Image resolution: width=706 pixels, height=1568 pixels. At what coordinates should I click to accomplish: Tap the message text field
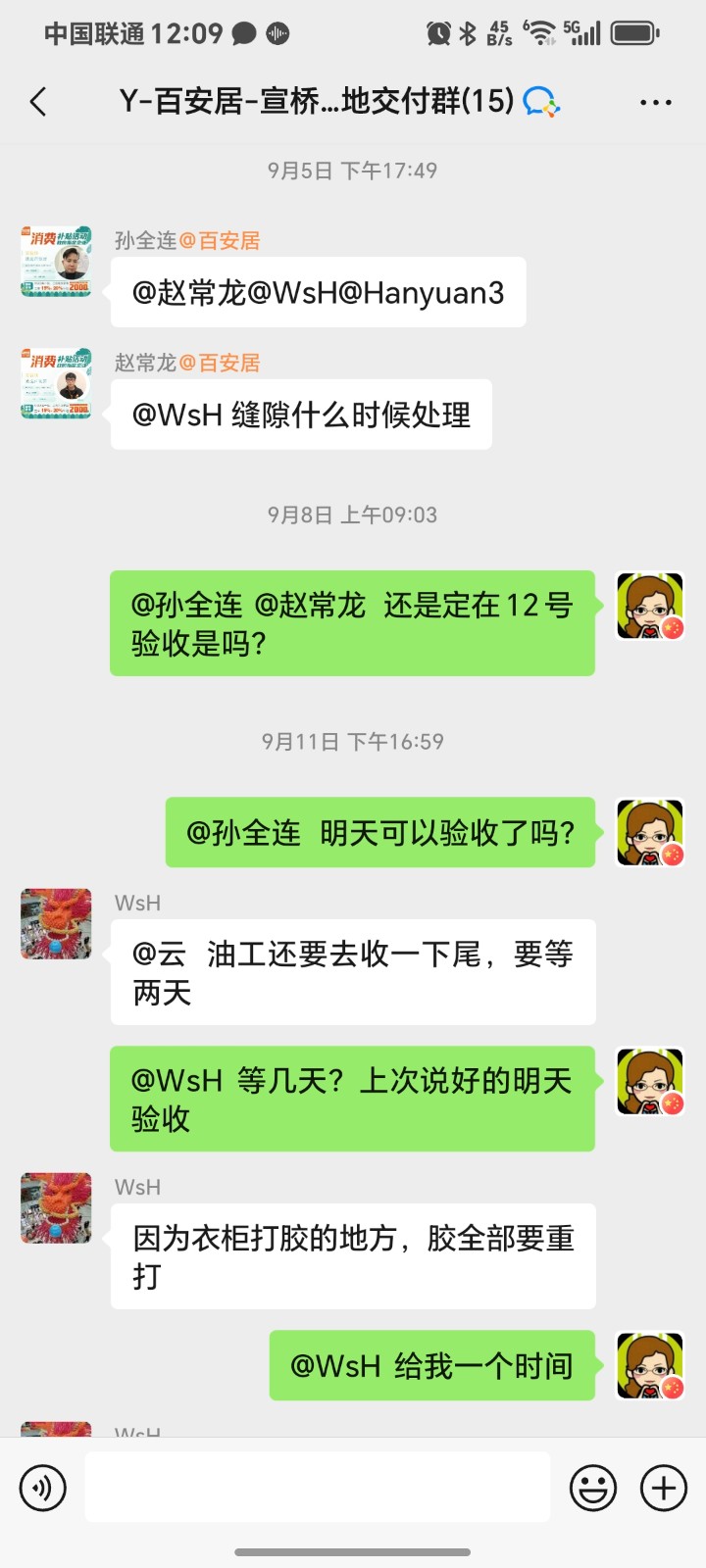[x=318, y=1487]
